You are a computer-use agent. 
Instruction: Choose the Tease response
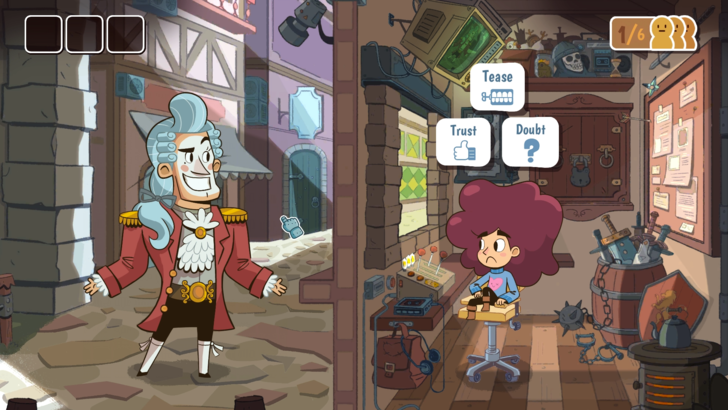click(497, 87)
